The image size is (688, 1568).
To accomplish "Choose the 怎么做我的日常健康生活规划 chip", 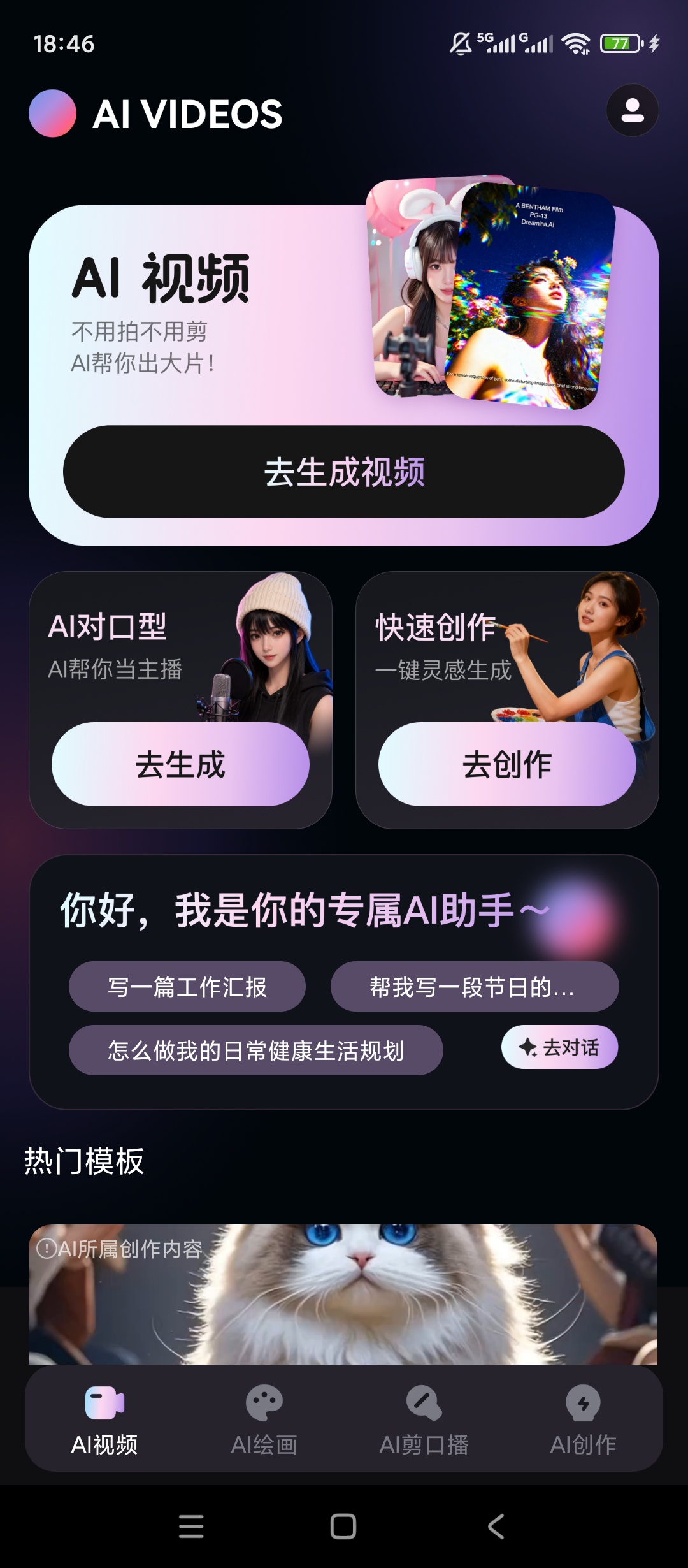I will 256,1050.
